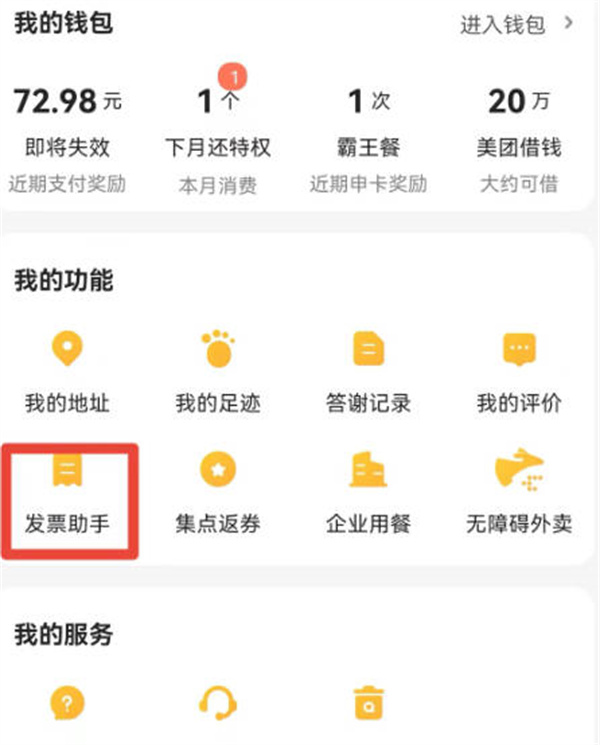Tap 无障碍外卖
The height and width of the screenshot is (745, 600).
[518, 494]
